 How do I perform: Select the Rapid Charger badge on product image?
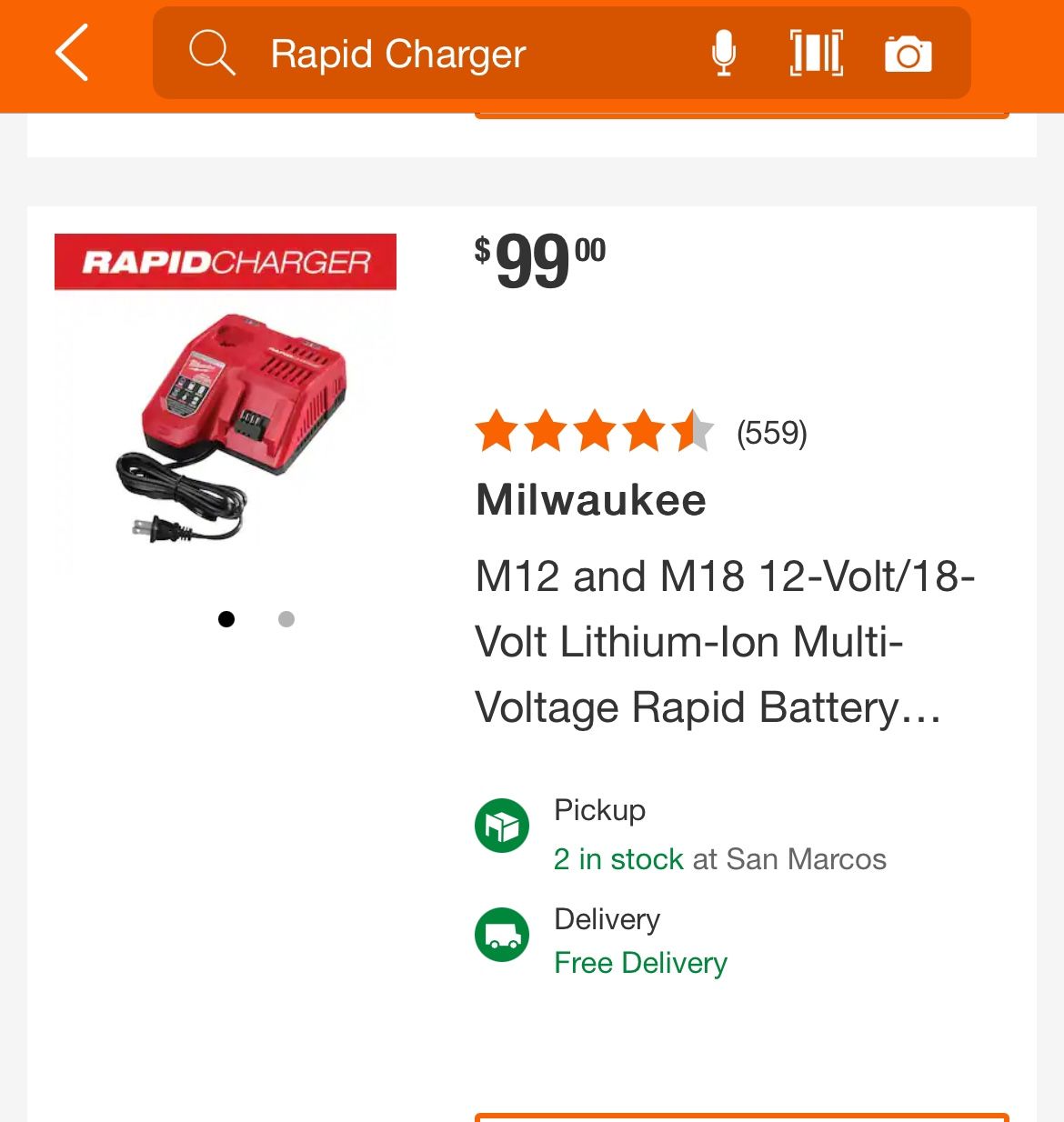[226, 261]
